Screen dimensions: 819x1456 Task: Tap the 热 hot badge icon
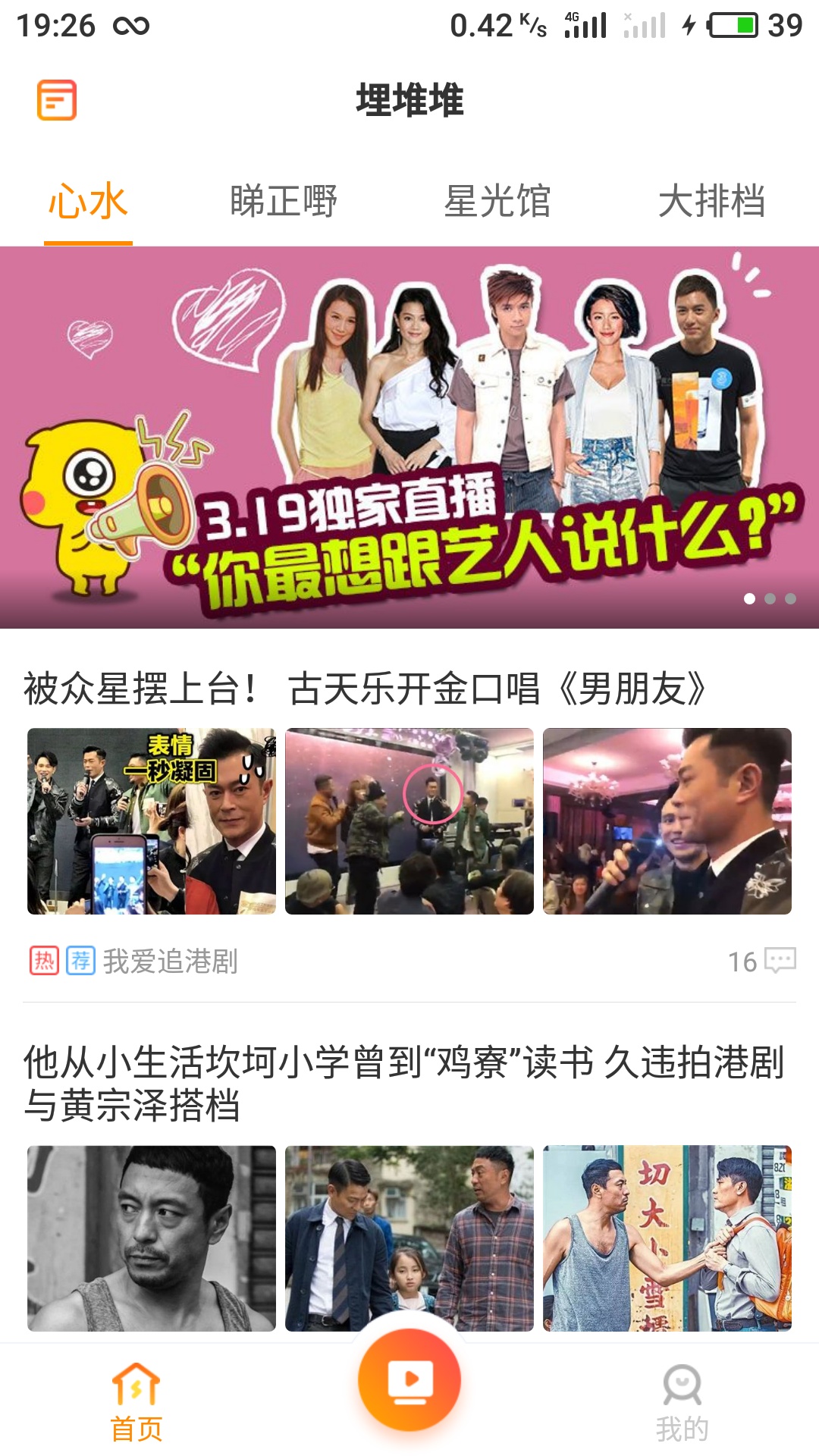pos(43,959)
